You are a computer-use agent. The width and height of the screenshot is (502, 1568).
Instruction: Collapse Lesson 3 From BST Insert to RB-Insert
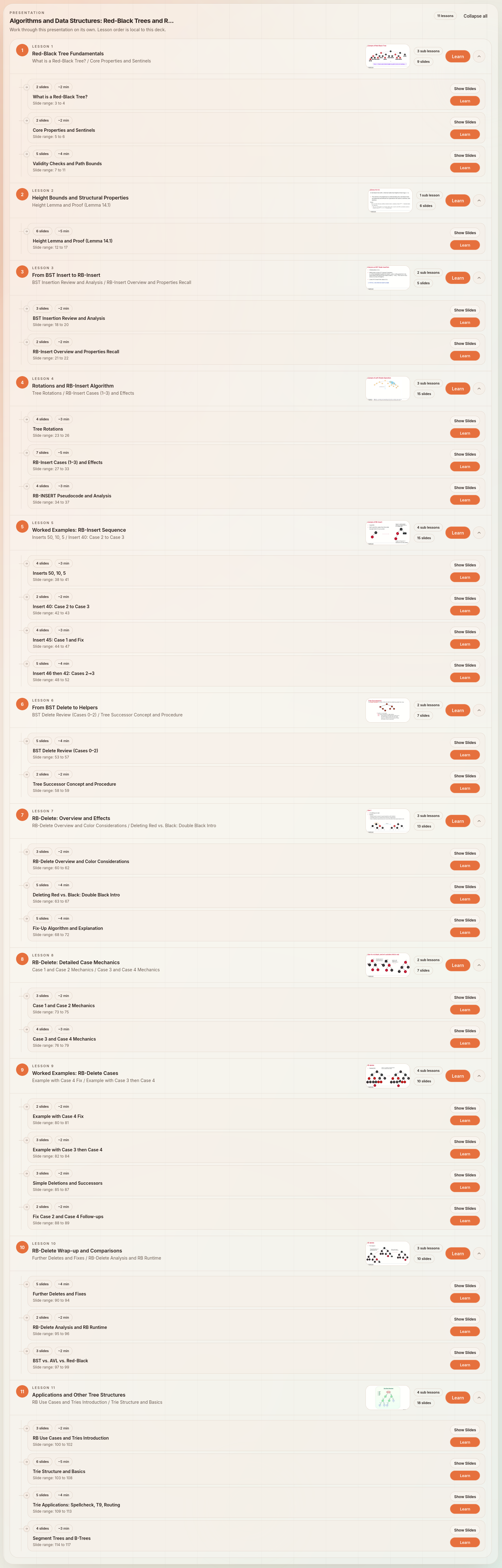(479, 278)
